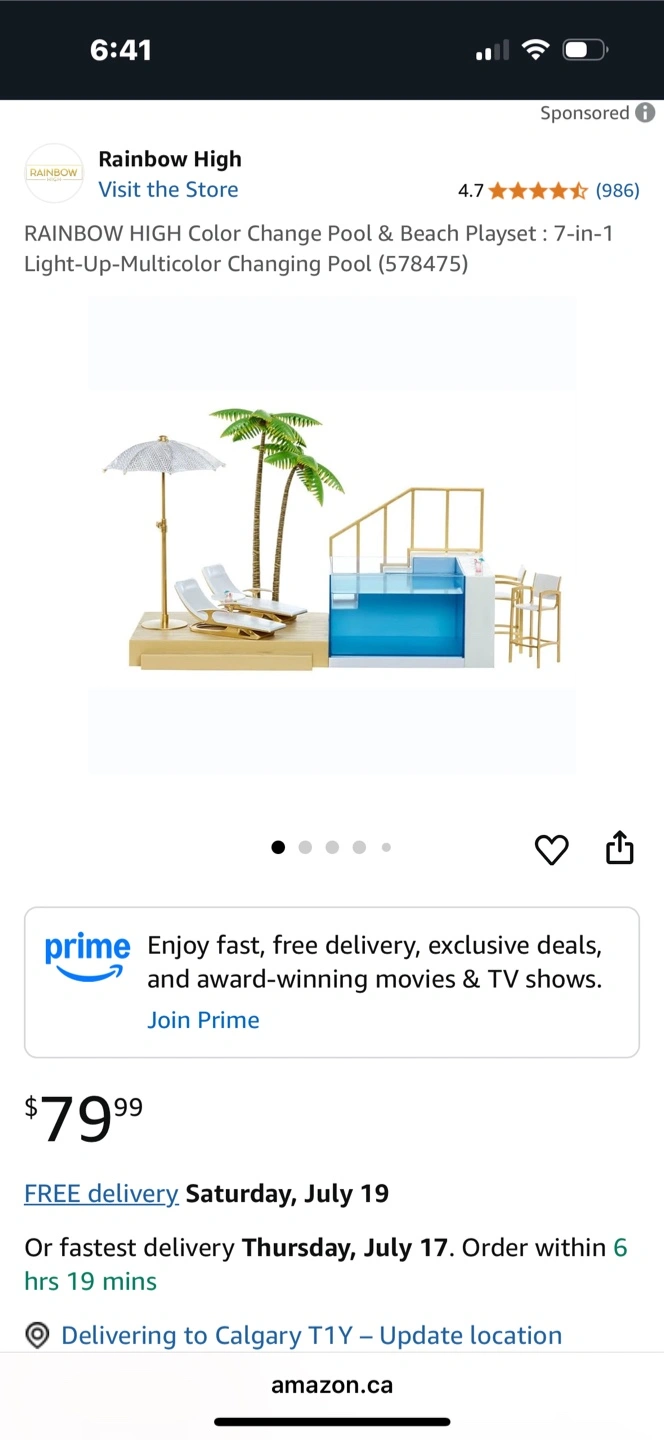The height and width of the screenshot is (1440, 664).
Task: Tap the image carousel page indicator dots
Action: [x=331, y=847]
